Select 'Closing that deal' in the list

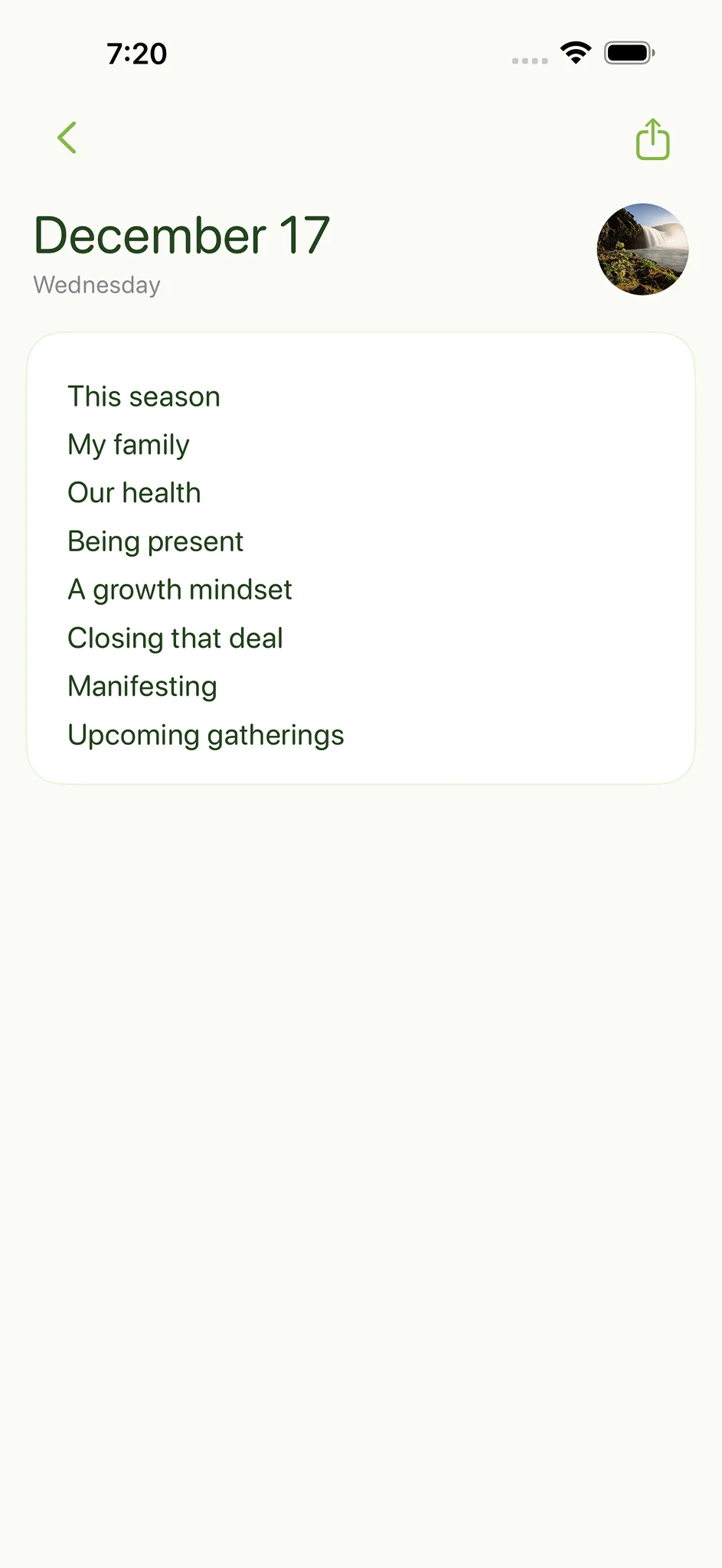175,638
